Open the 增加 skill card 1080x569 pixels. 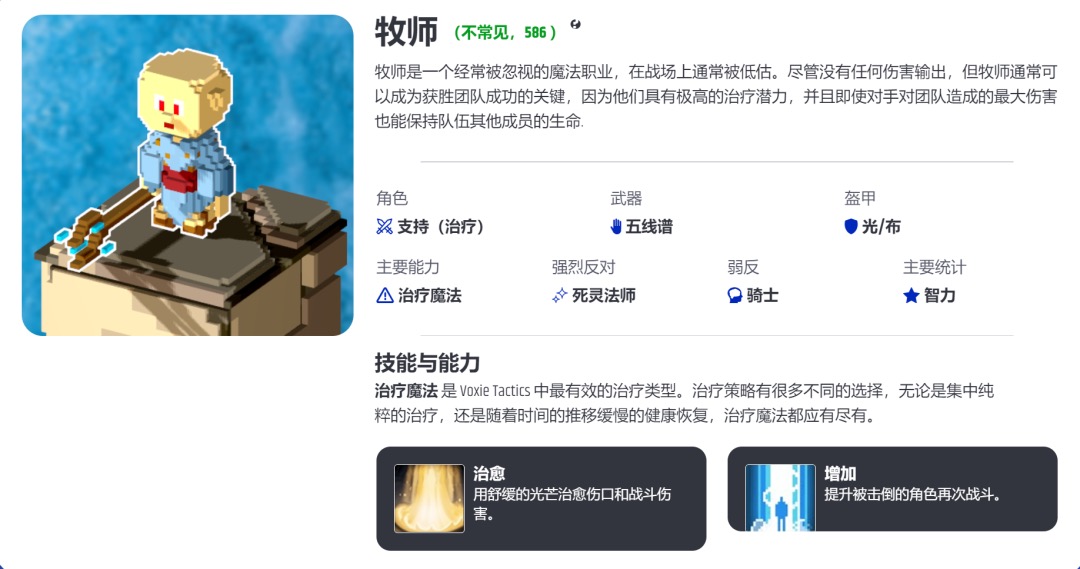(x=892, y=489)
